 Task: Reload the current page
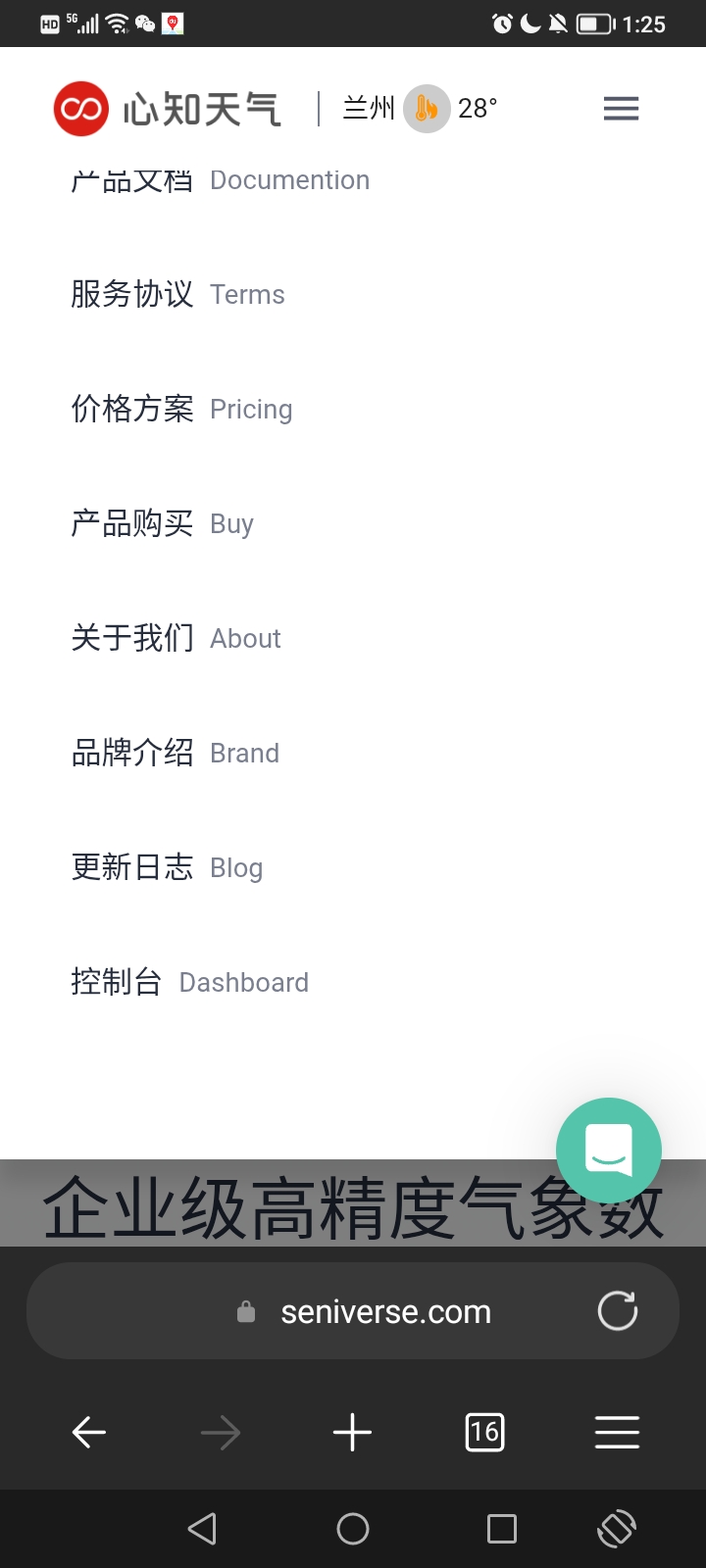[618, 1311]
